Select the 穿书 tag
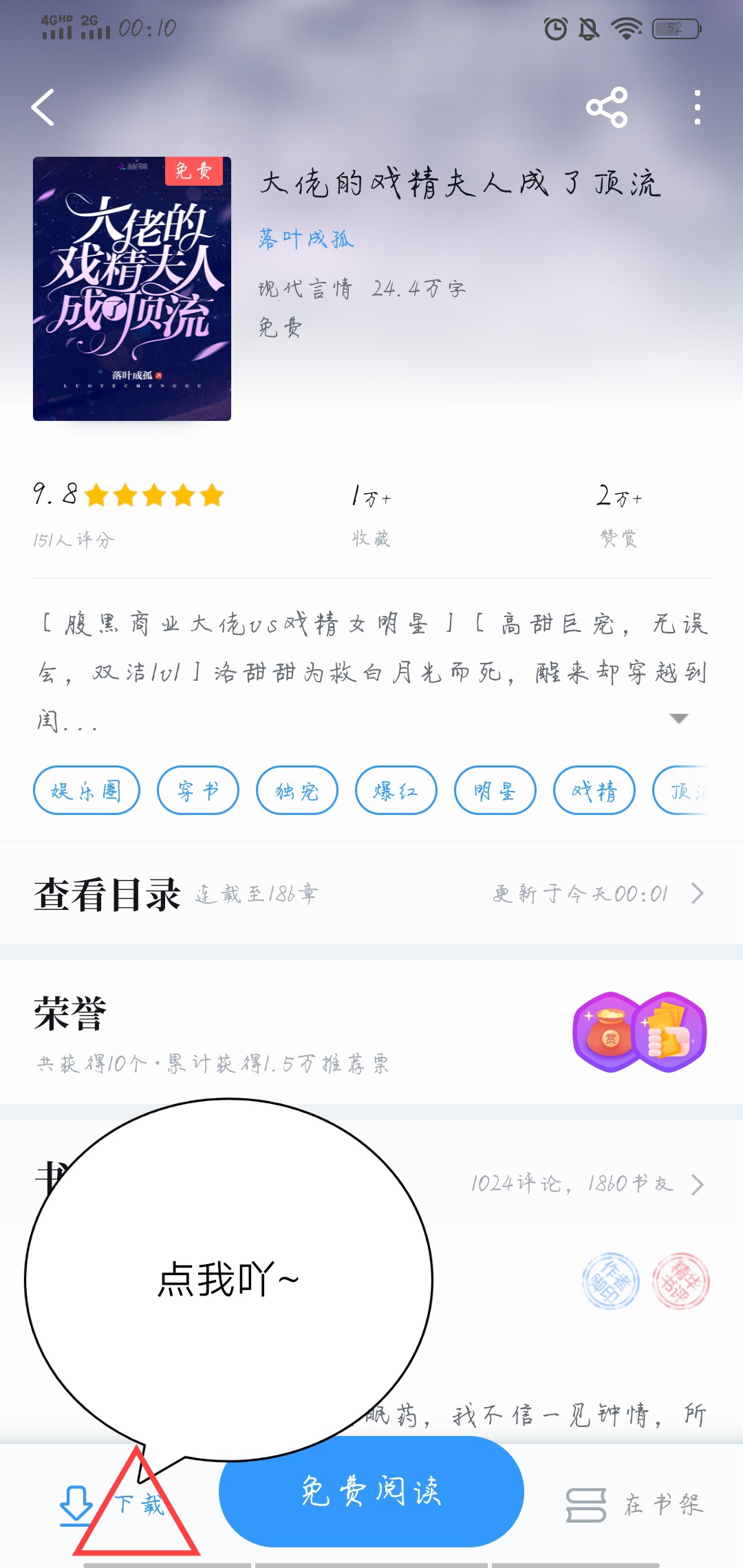 pyautogui.click(x=198, y=790)
